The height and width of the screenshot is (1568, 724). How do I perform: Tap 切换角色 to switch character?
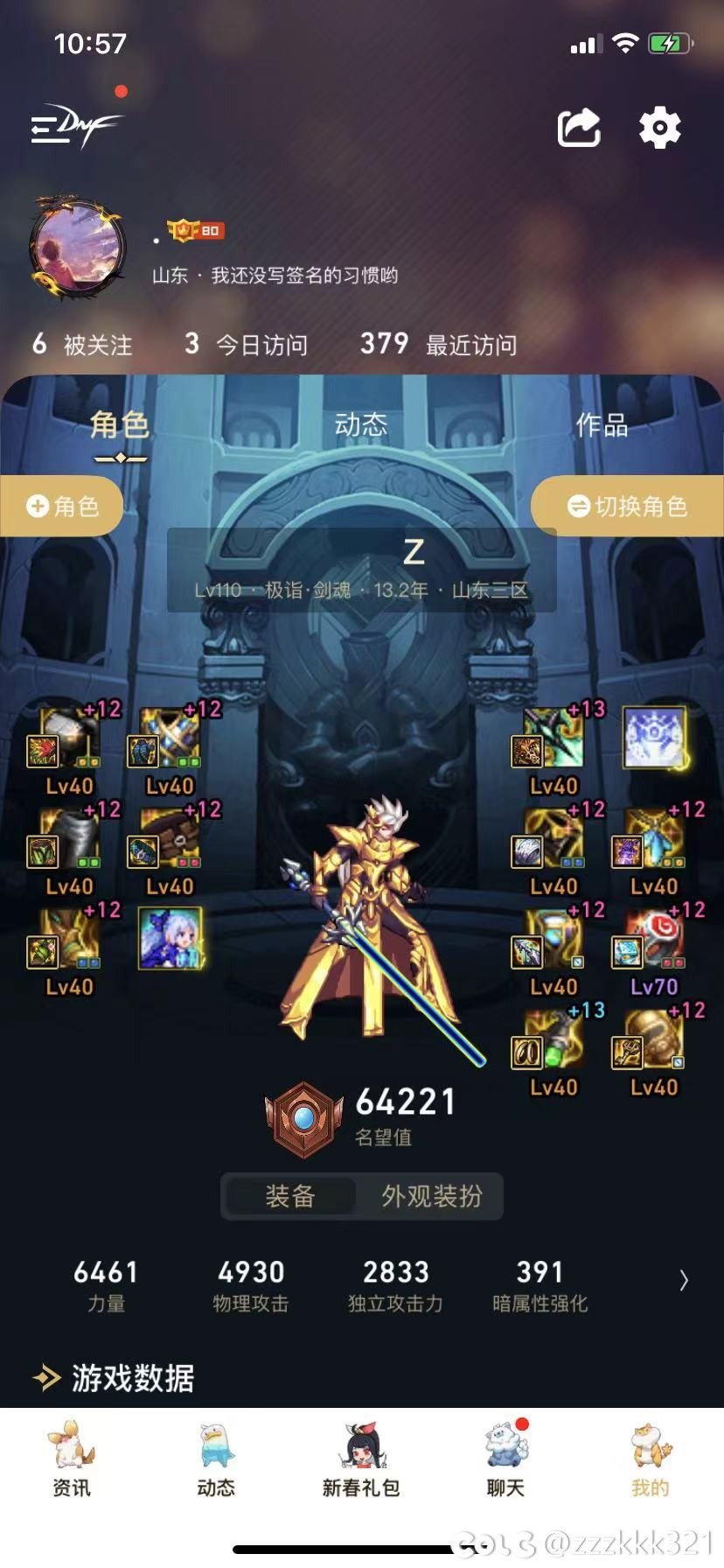point(628,507)
